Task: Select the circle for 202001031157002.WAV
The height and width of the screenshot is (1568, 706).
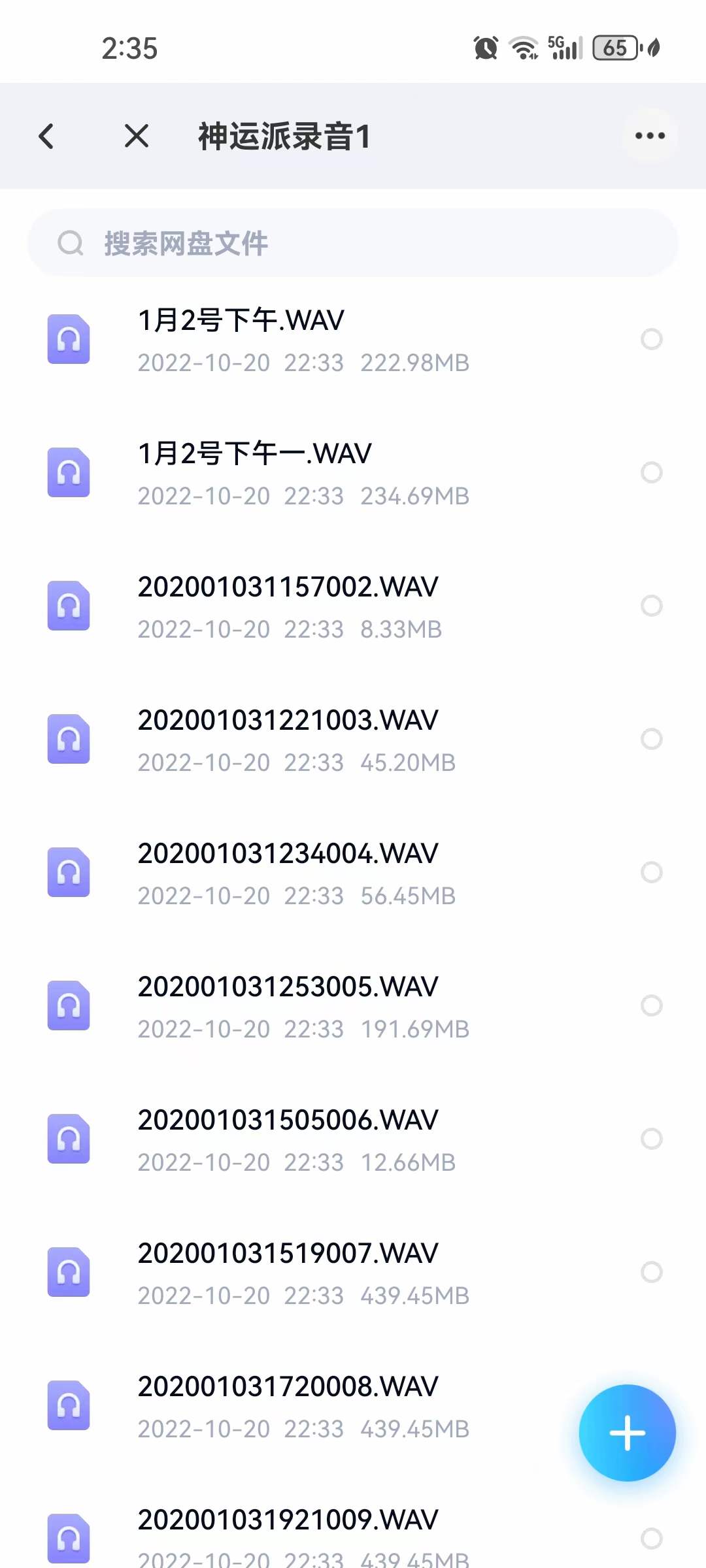Action: 652,606
